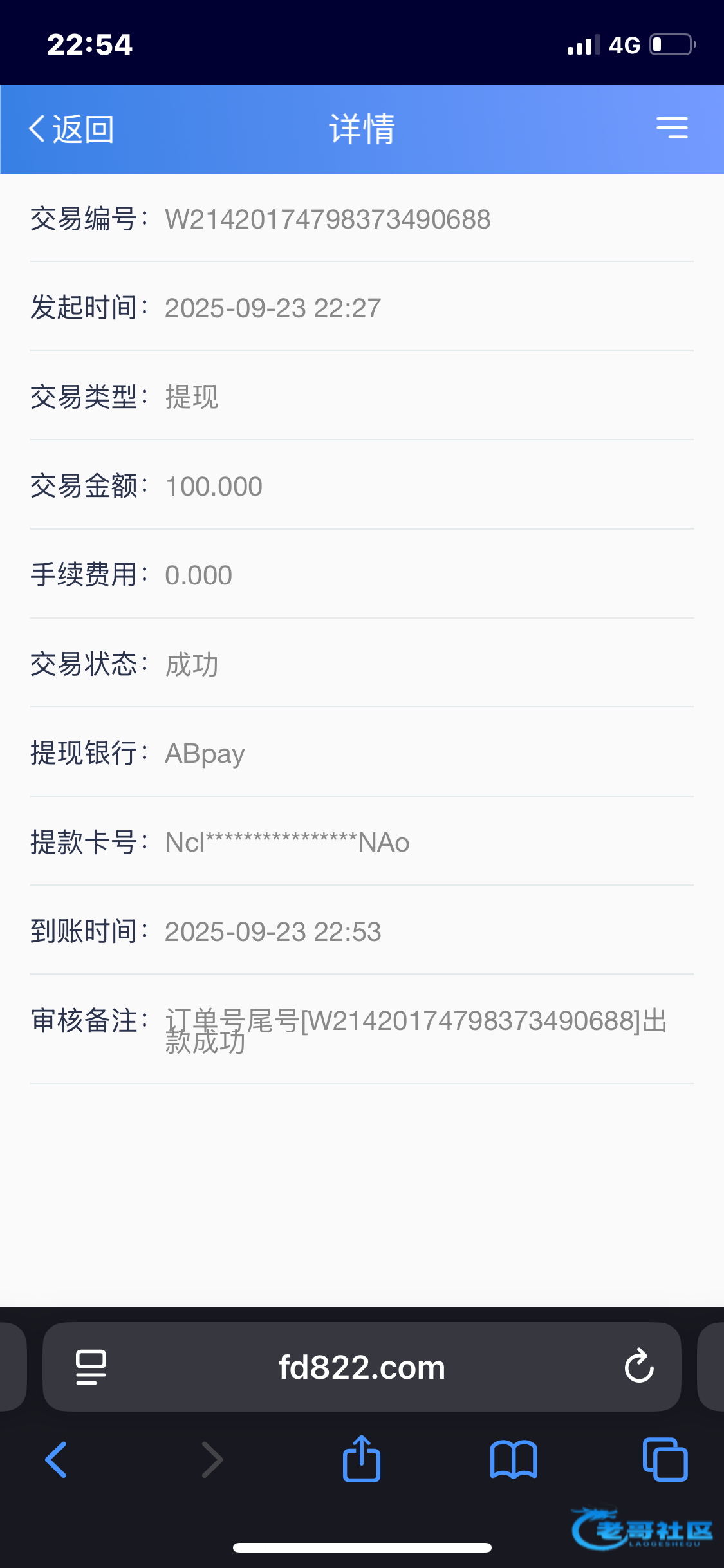Go back using the 返回 button
Image resolution: width=724 pixels, height=1568 pixels.
pyautogui.click(x=71, y=129)
